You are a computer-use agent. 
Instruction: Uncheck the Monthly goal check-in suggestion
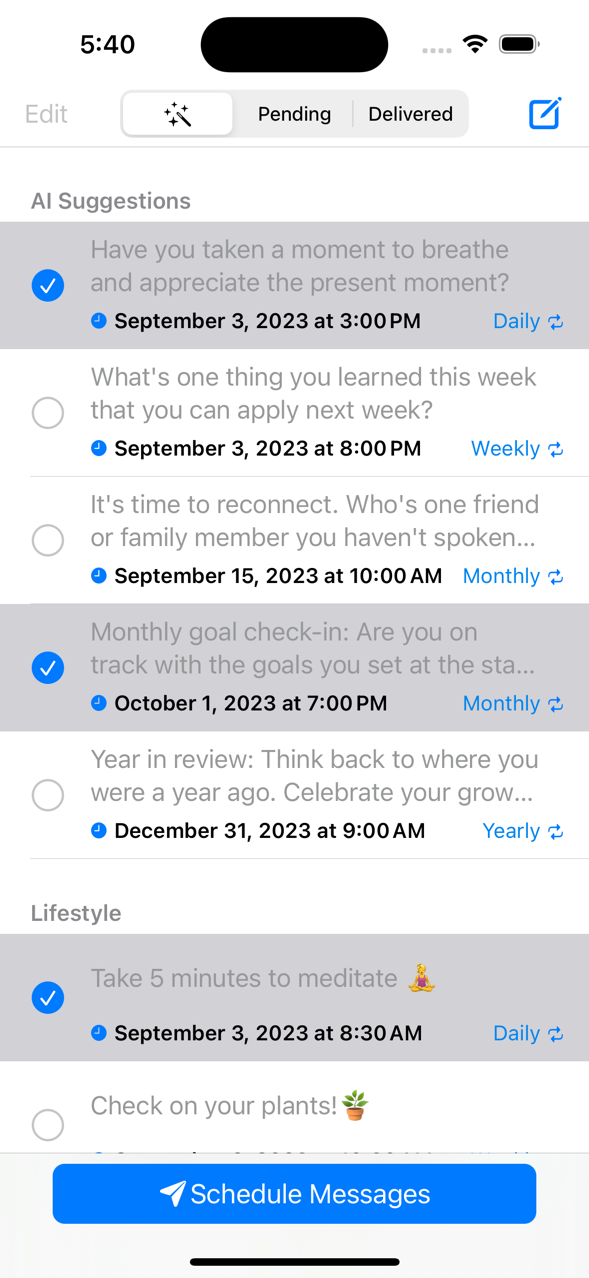pos(48,667)
